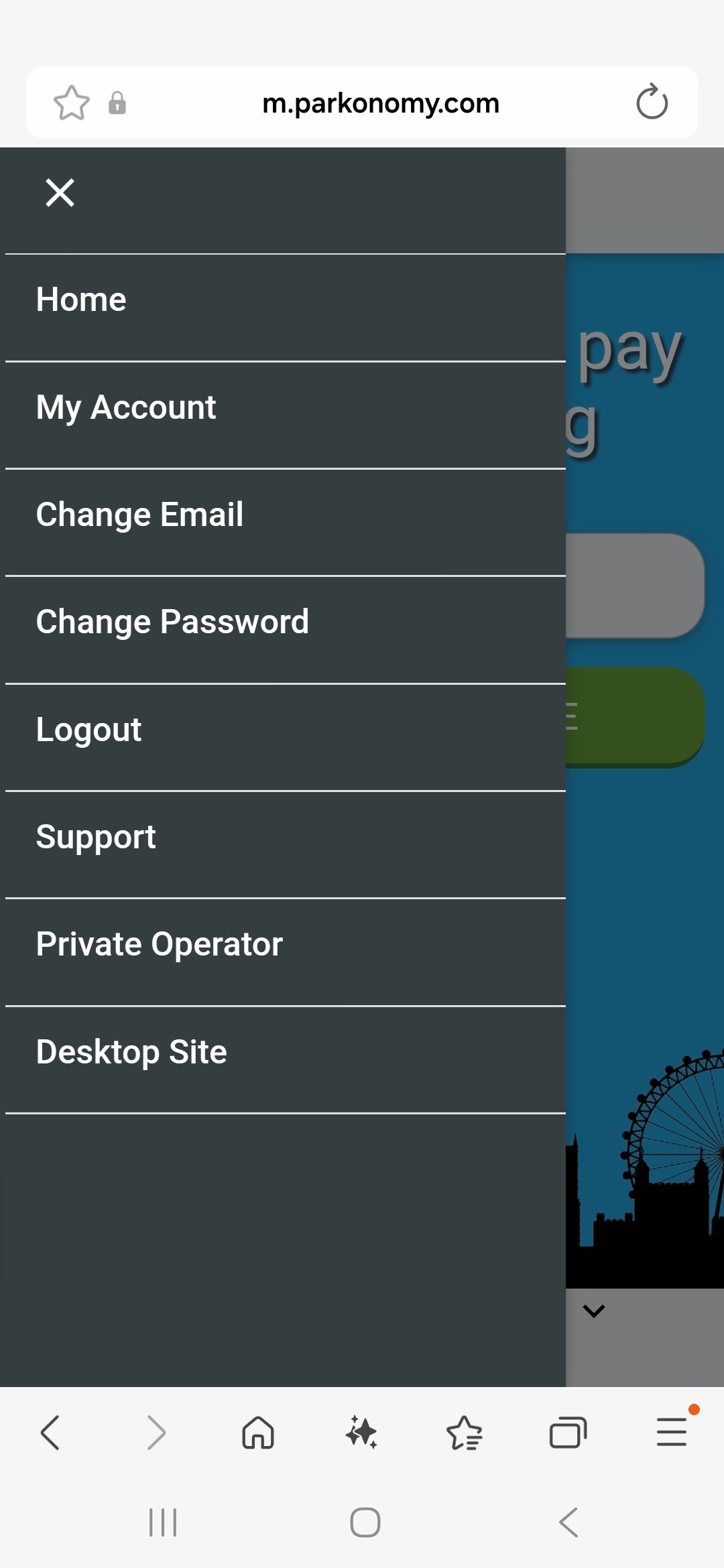
Task: View open browser tabs
Action: pos(568,1433)
